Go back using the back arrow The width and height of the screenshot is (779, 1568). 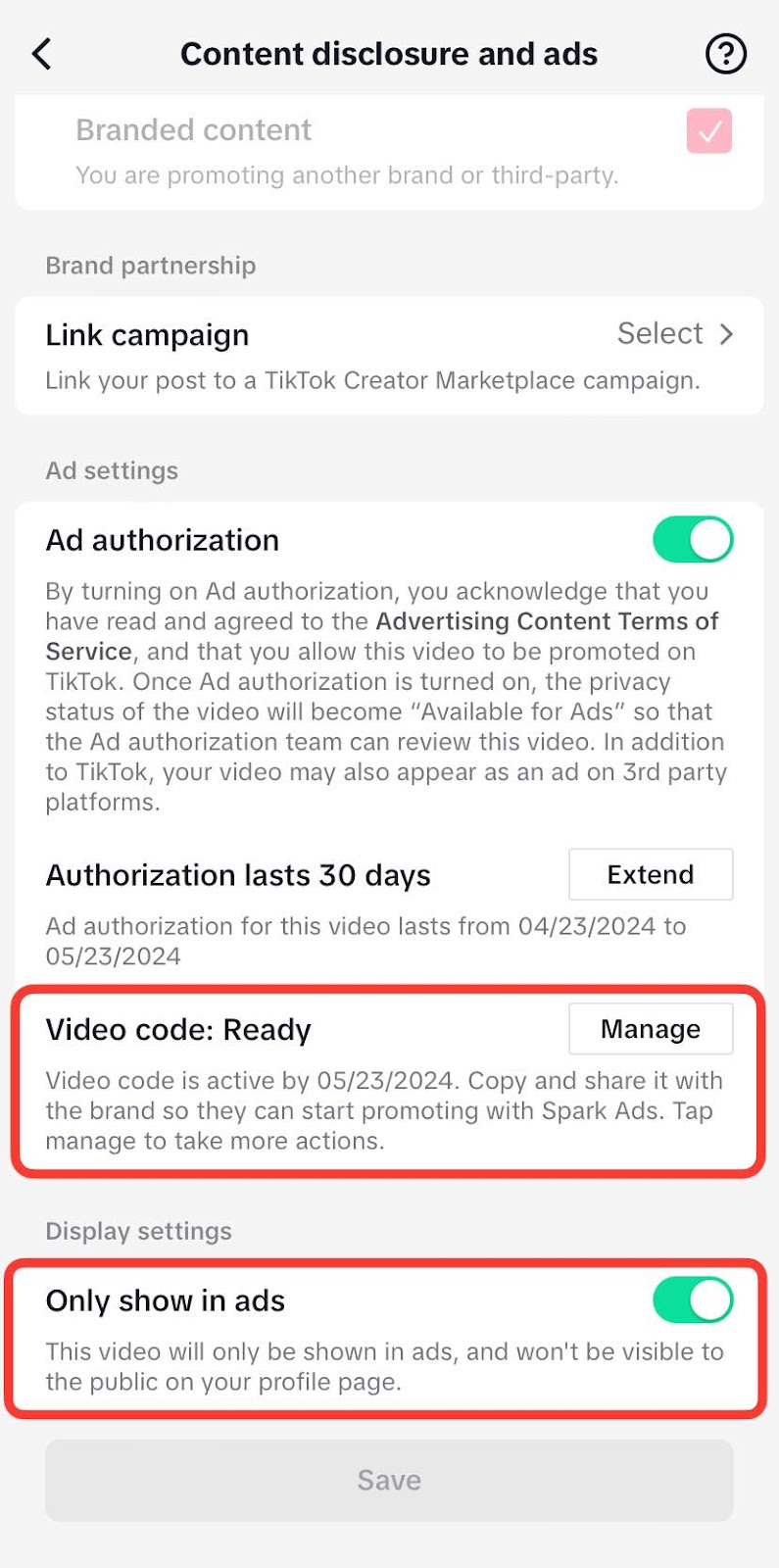[42, 54]
